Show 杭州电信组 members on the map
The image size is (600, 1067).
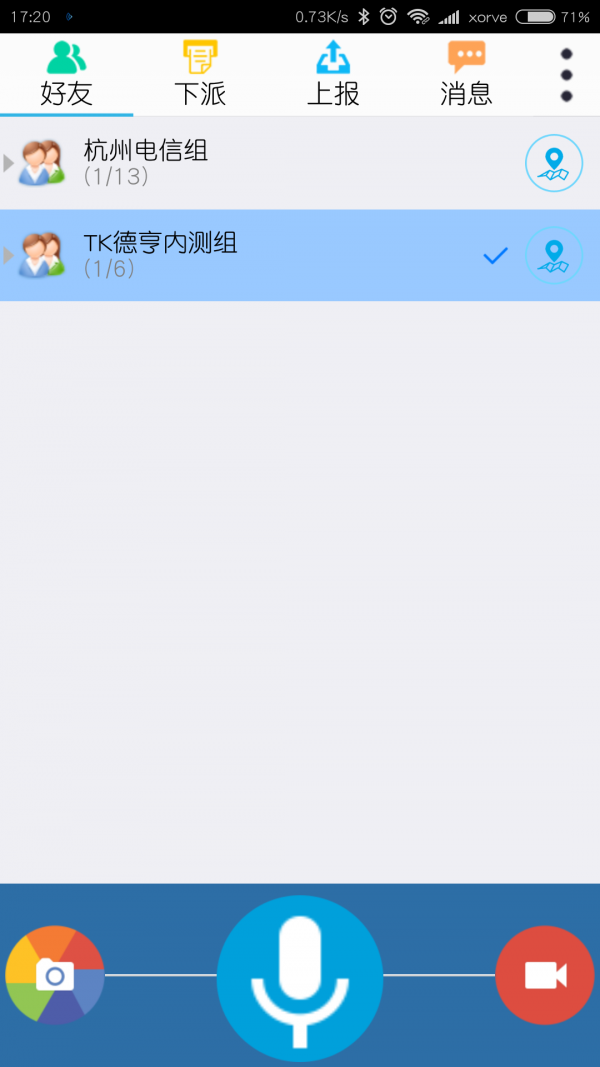click(x=553, y=162)
